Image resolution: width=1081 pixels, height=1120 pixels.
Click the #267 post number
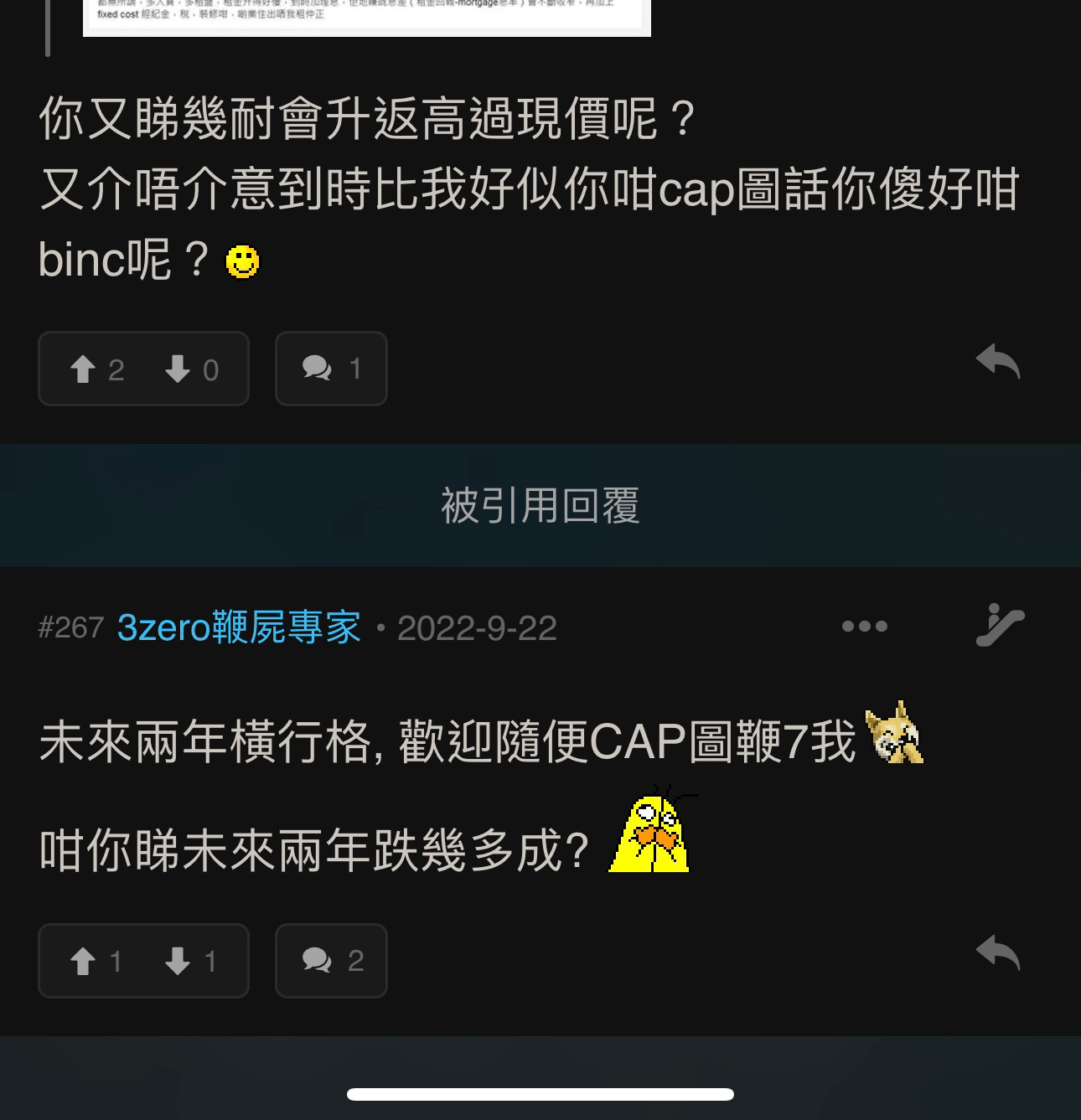(x=71, y=629)
